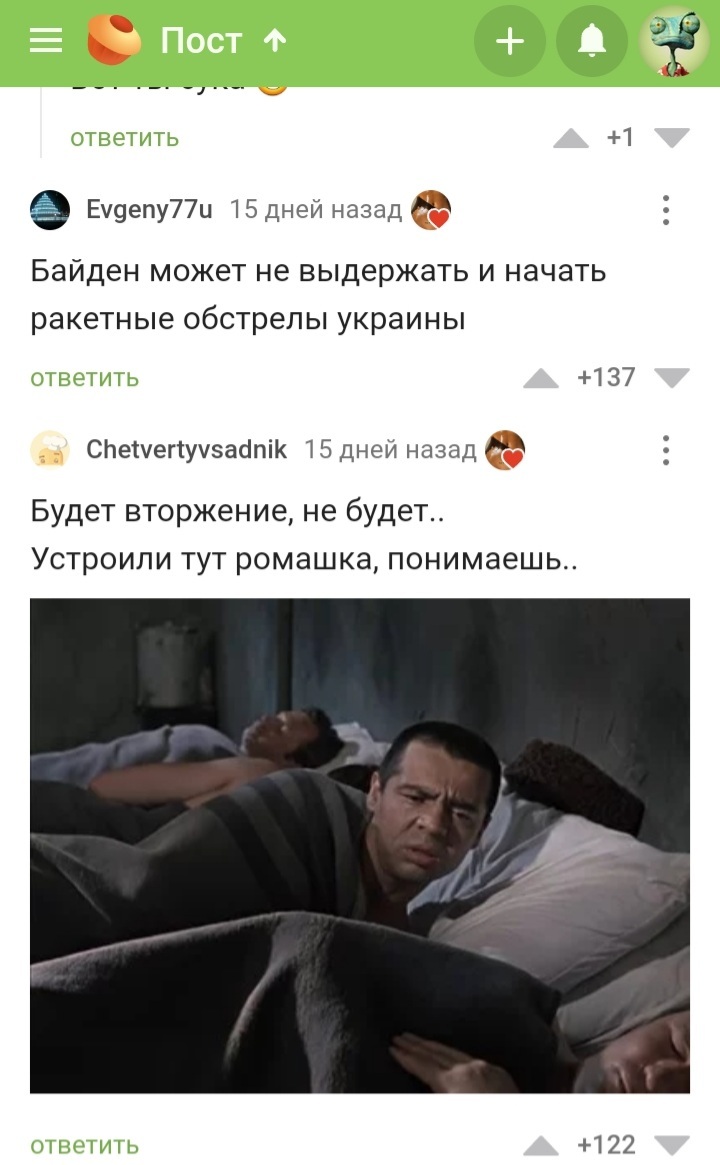Downvote Evgeny77u's comment with +137
Screen dimensions: 720x1165
pyautogui.click(x=672, y=378)
